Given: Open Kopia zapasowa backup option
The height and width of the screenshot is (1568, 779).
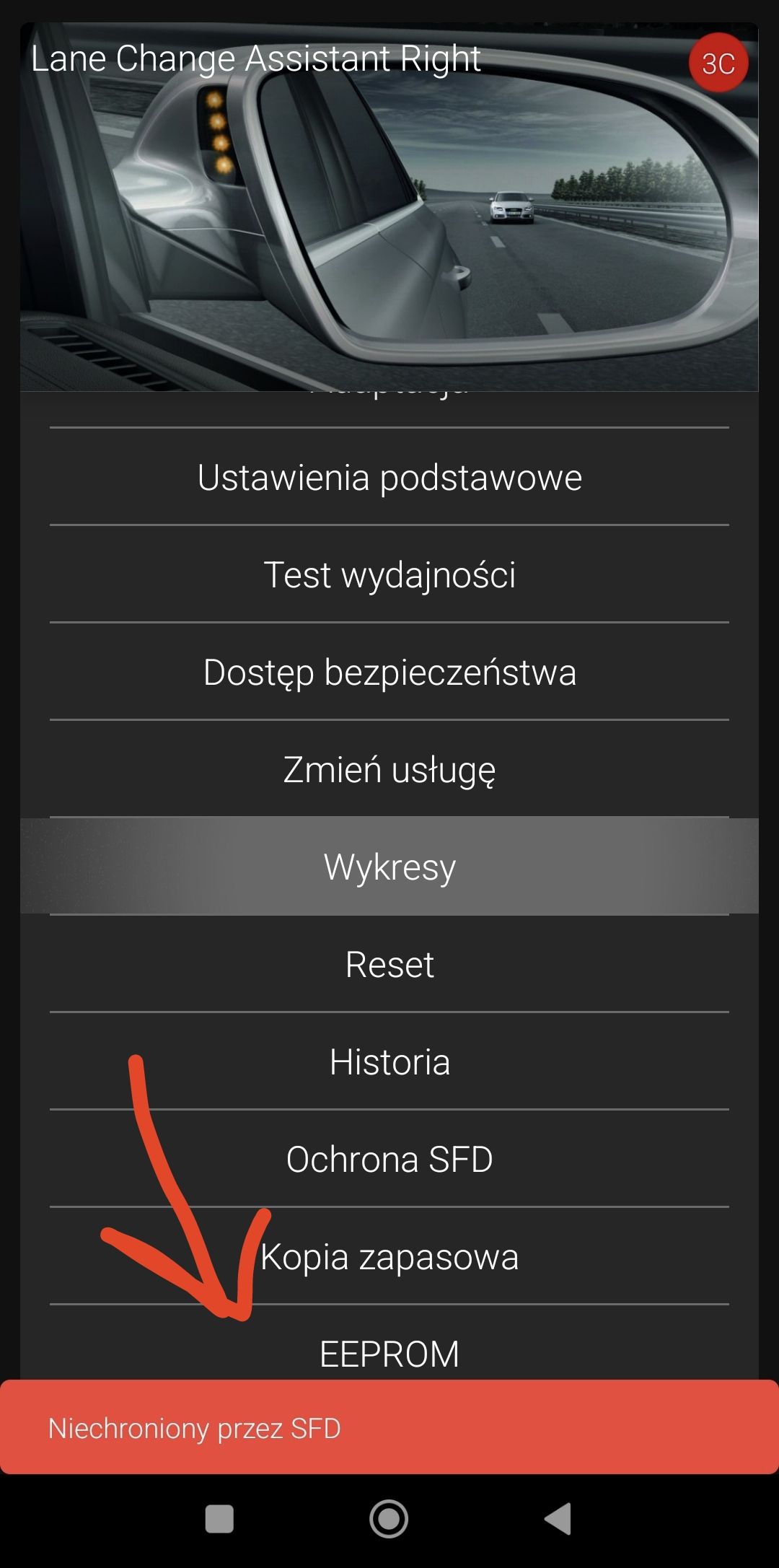Looking at the screenshot, I should click(x=389, y=1256).
